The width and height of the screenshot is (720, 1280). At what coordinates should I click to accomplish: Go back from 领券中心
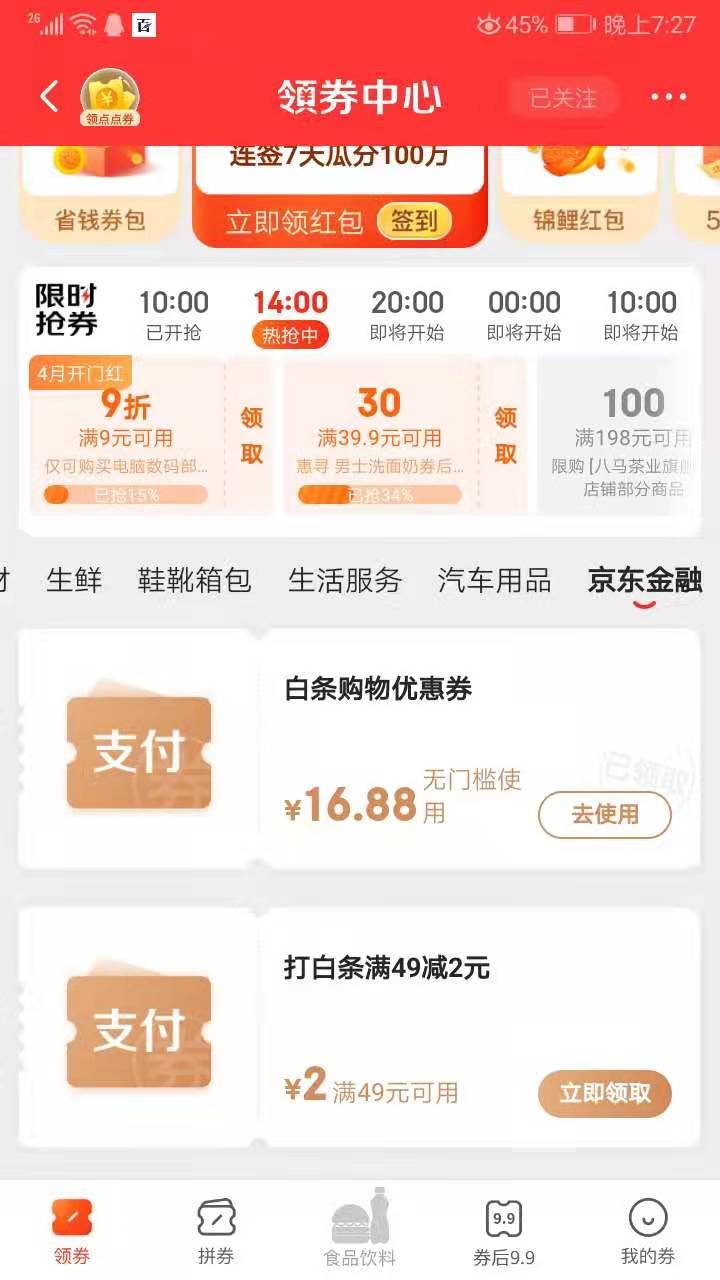[49, 97]
